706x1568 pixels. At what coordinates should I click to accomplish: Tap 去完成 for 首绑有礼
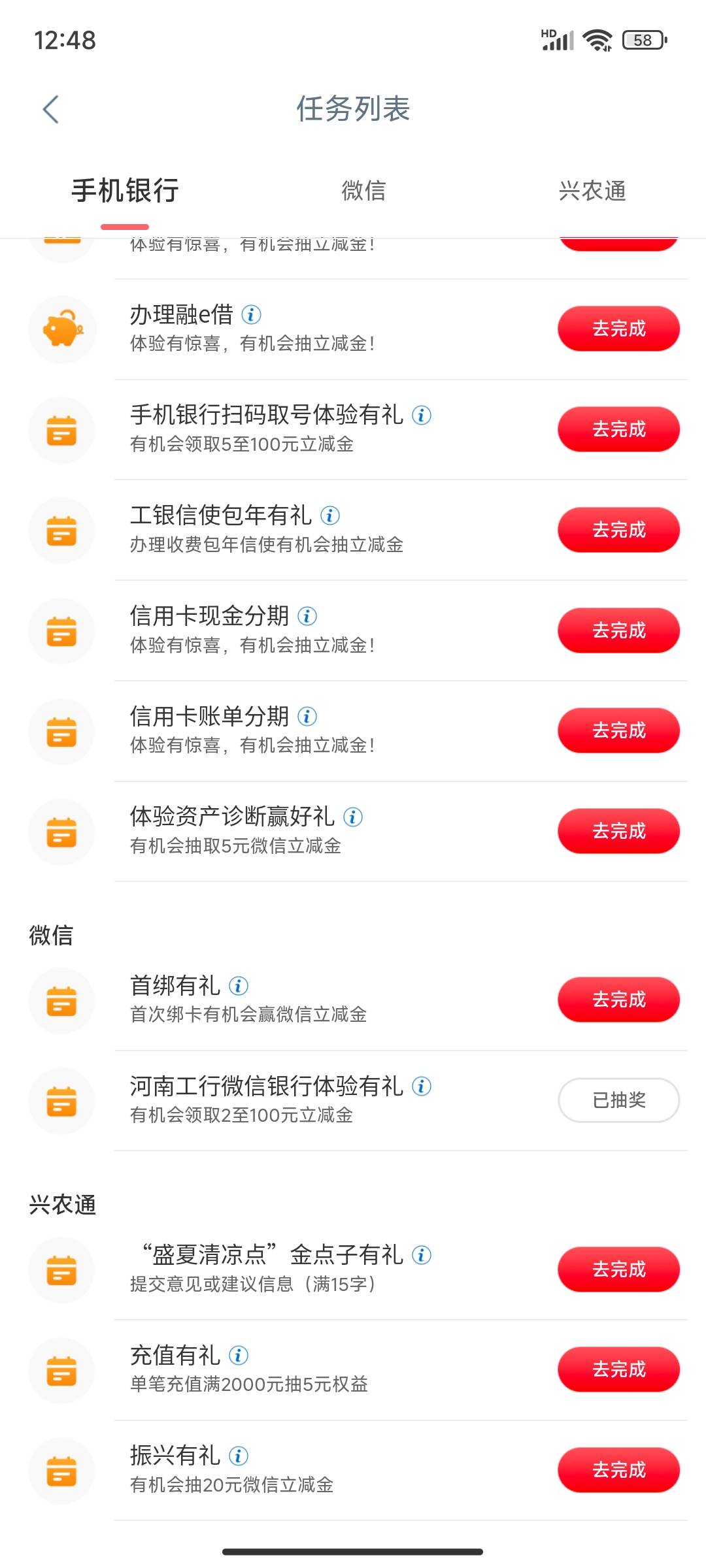click(x=618, y=1000)
